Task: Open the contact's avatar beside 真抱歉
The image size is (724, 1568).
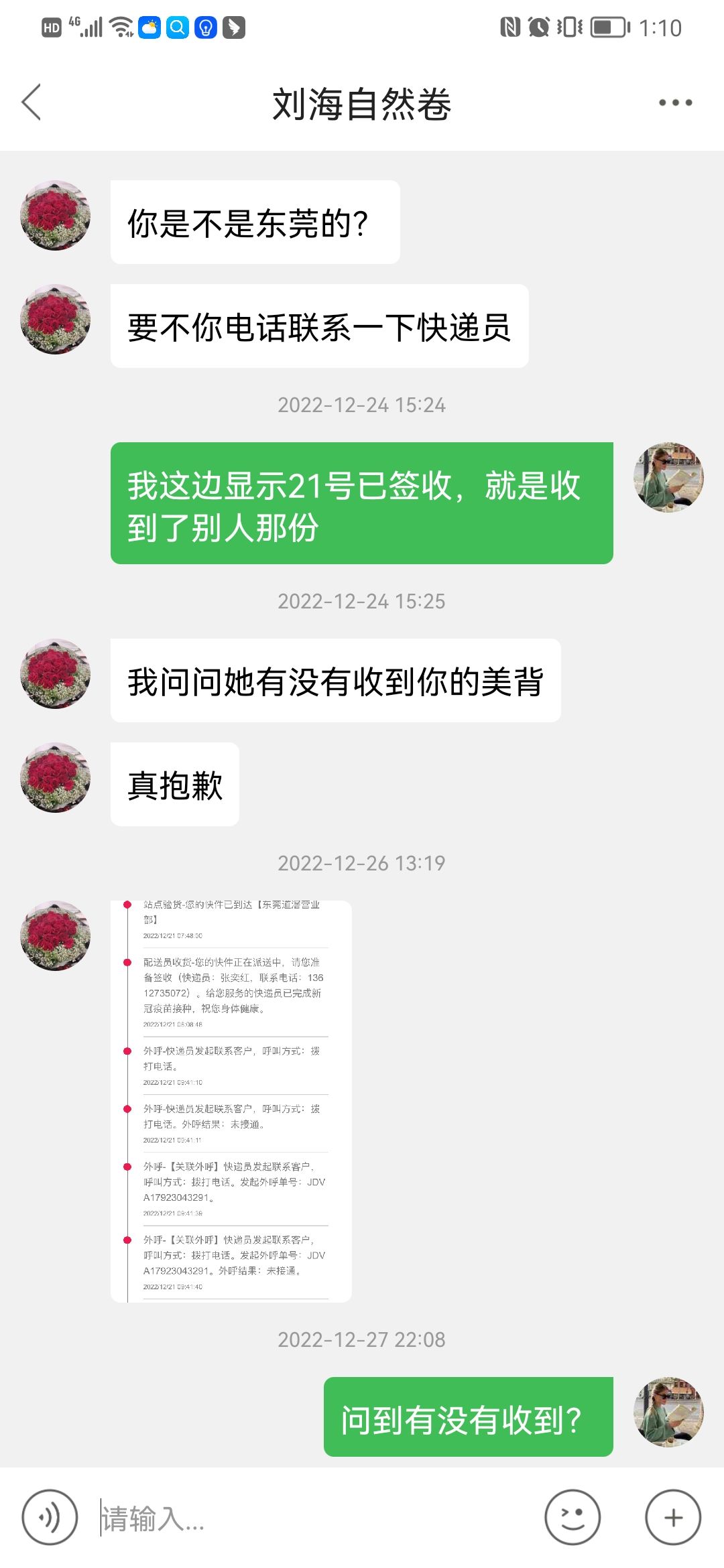Action: (x=56, y=777)
